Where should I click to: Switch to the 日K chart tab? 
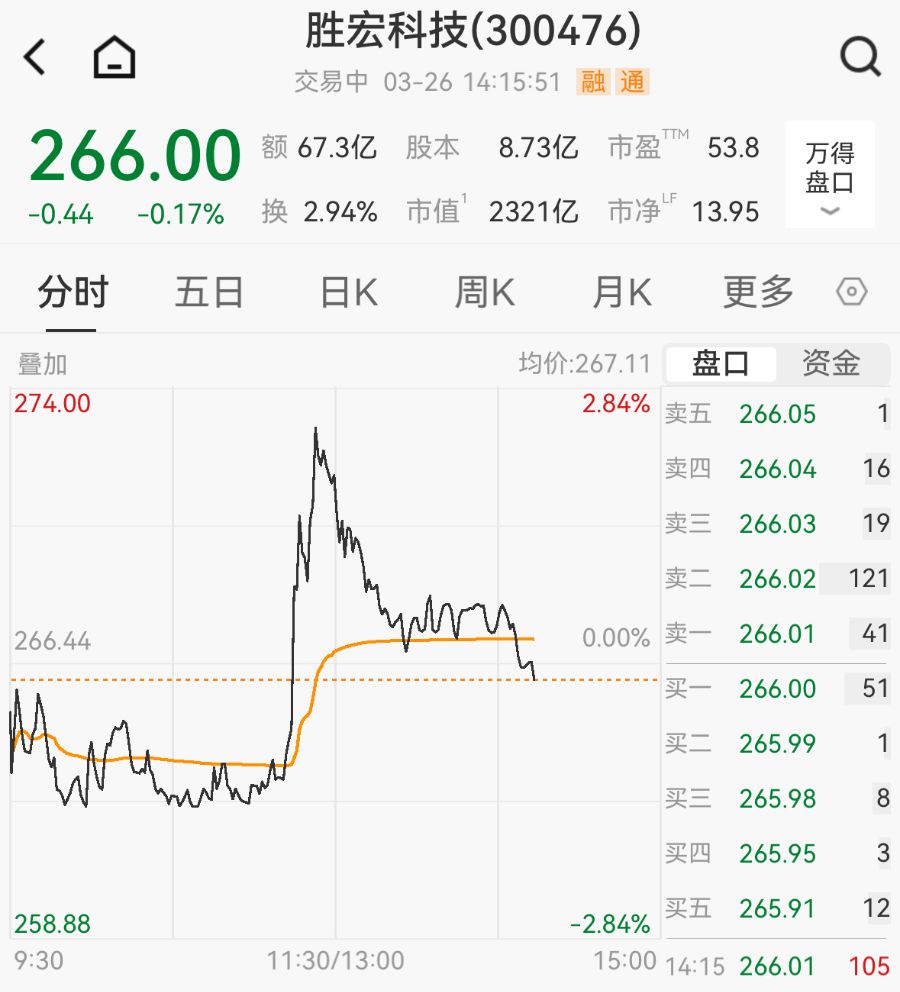click(x=348, y=292)
